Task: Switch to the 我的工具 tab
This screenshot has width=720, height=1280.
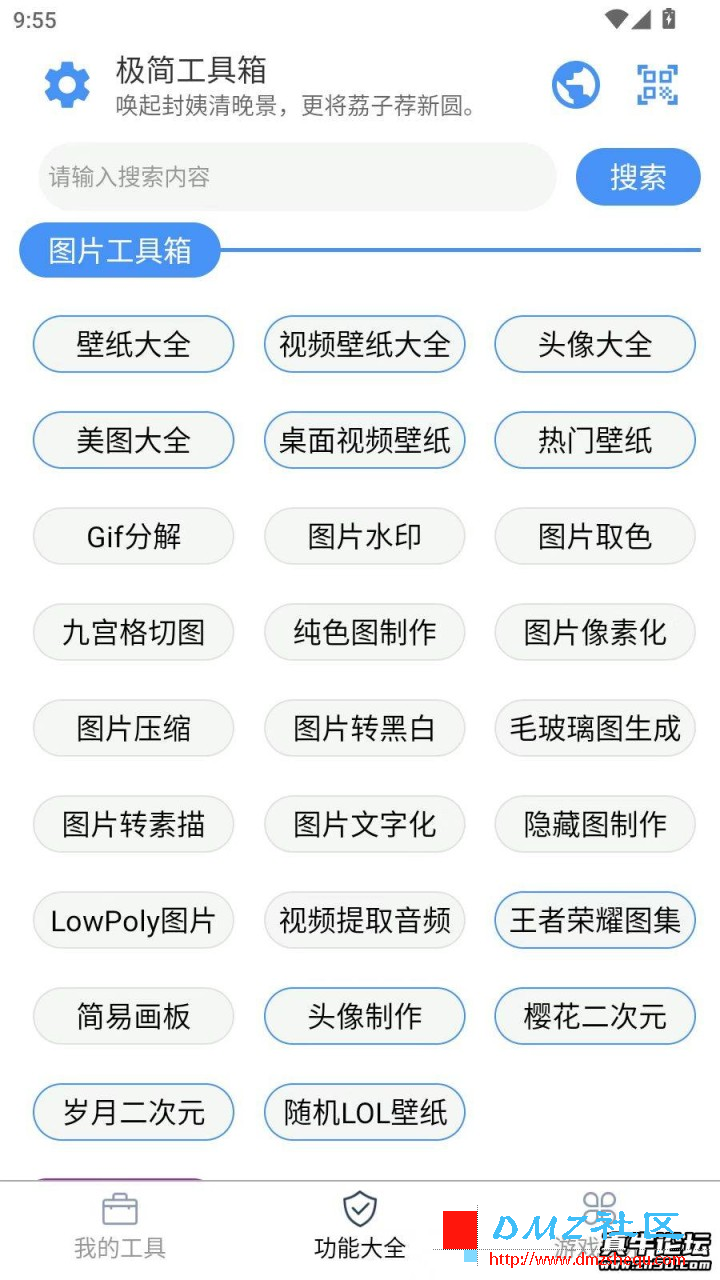Action: click(120, 1227)
